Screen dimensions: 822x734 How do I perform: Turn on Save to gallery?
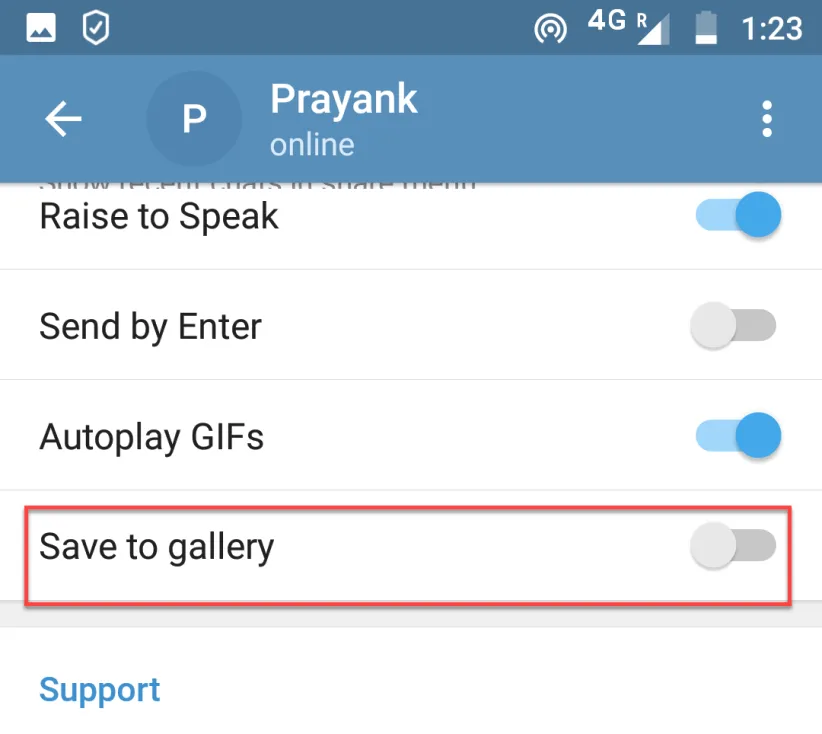(x=734, y=547)
